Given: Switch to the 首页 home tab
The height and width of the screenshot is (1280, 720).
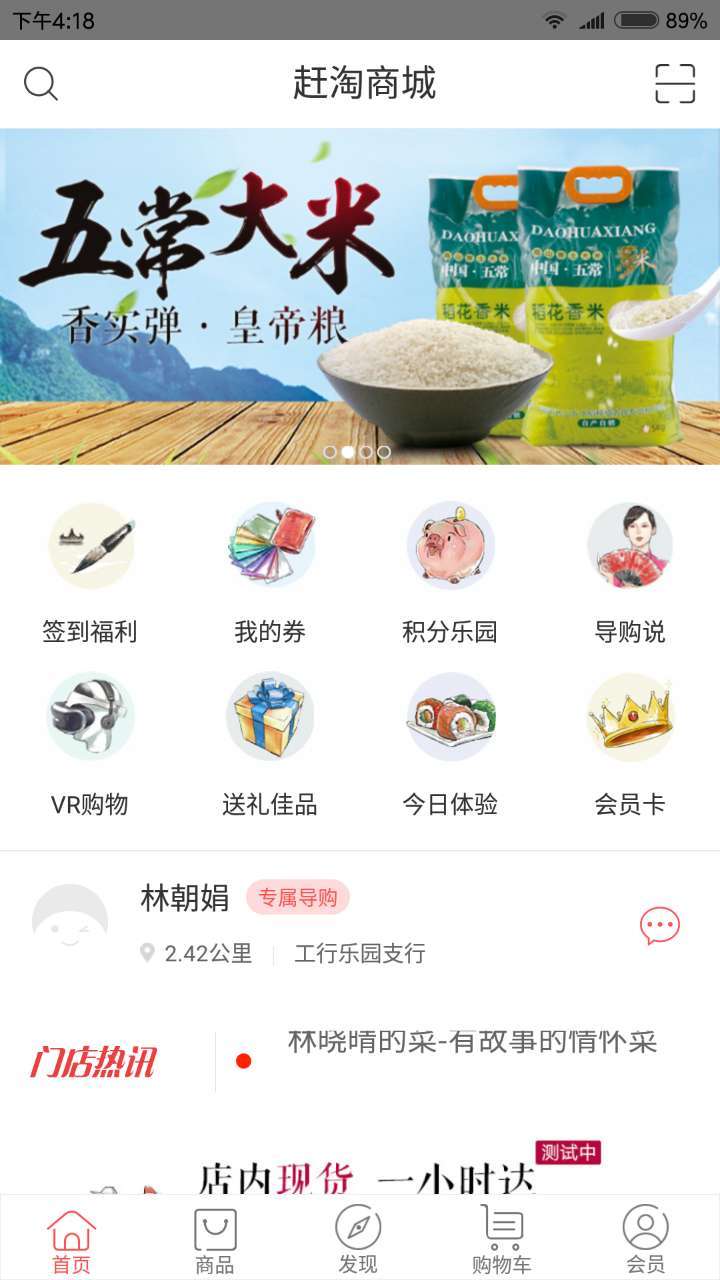Looking at the screenshot, I should tap(72, 1240).
